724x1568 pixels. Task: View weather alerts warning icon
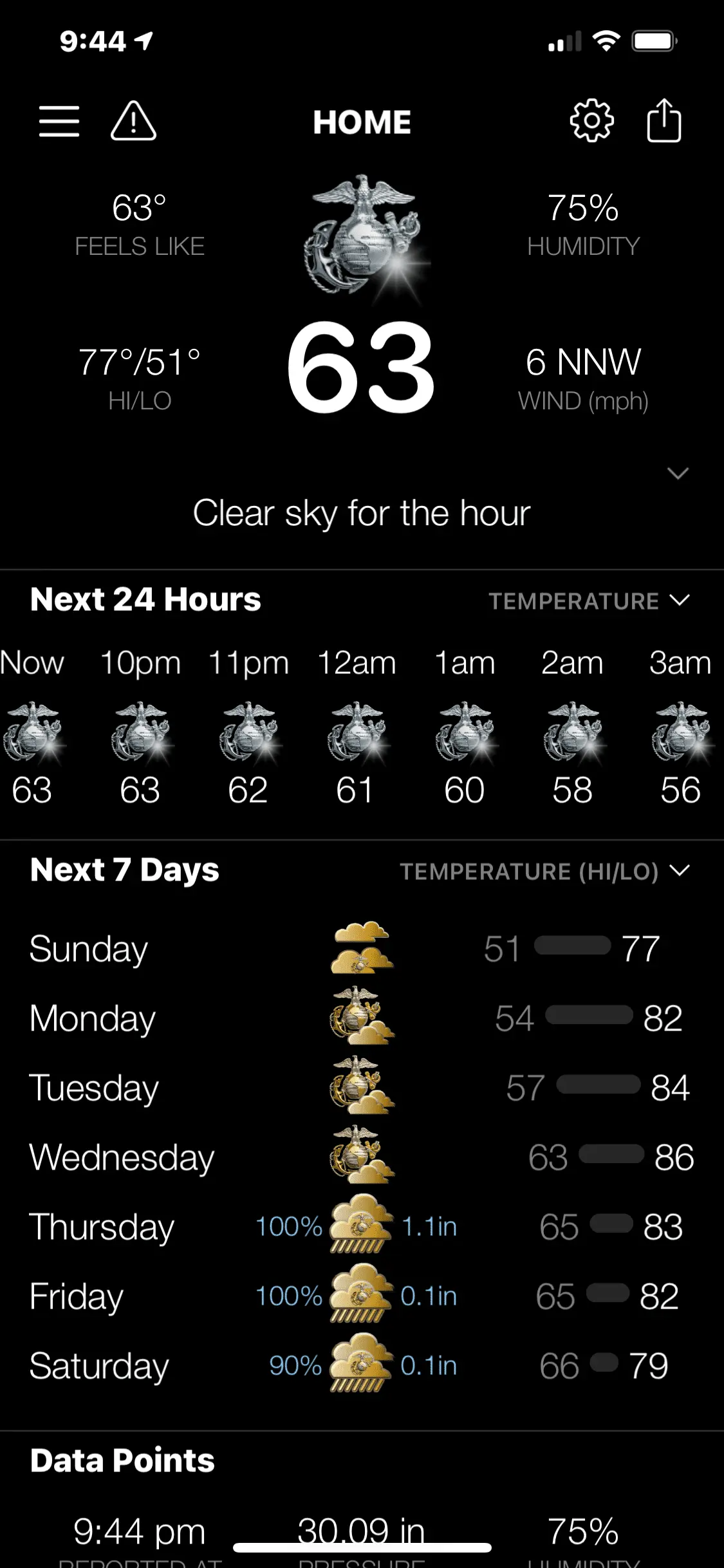[133, 121]
